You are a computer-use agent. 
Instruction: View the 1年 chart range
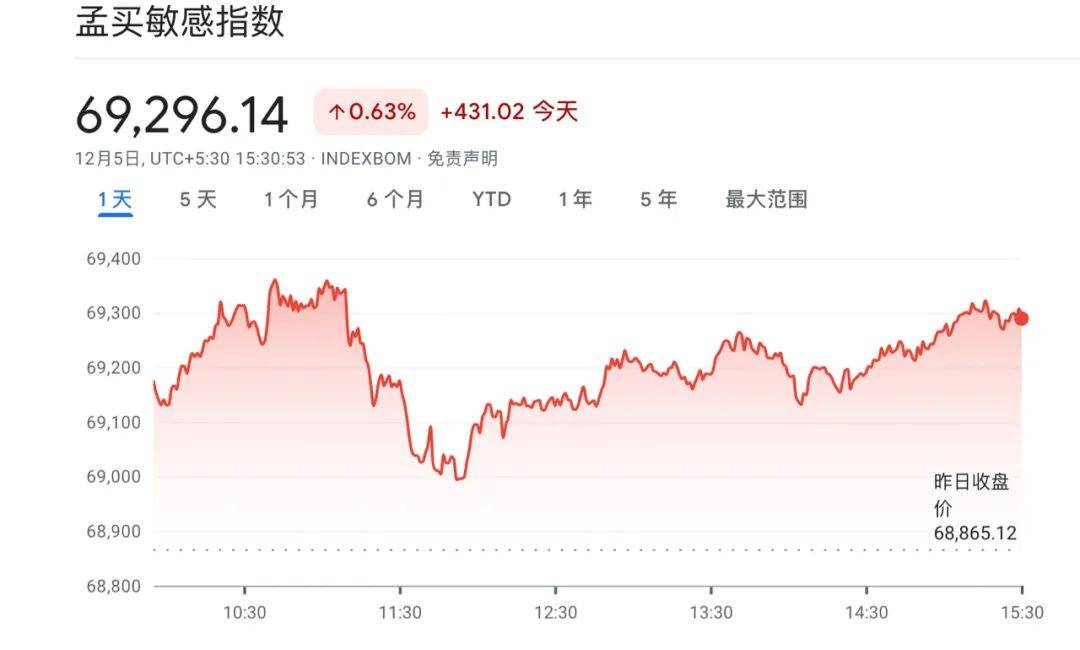(575, 199)
